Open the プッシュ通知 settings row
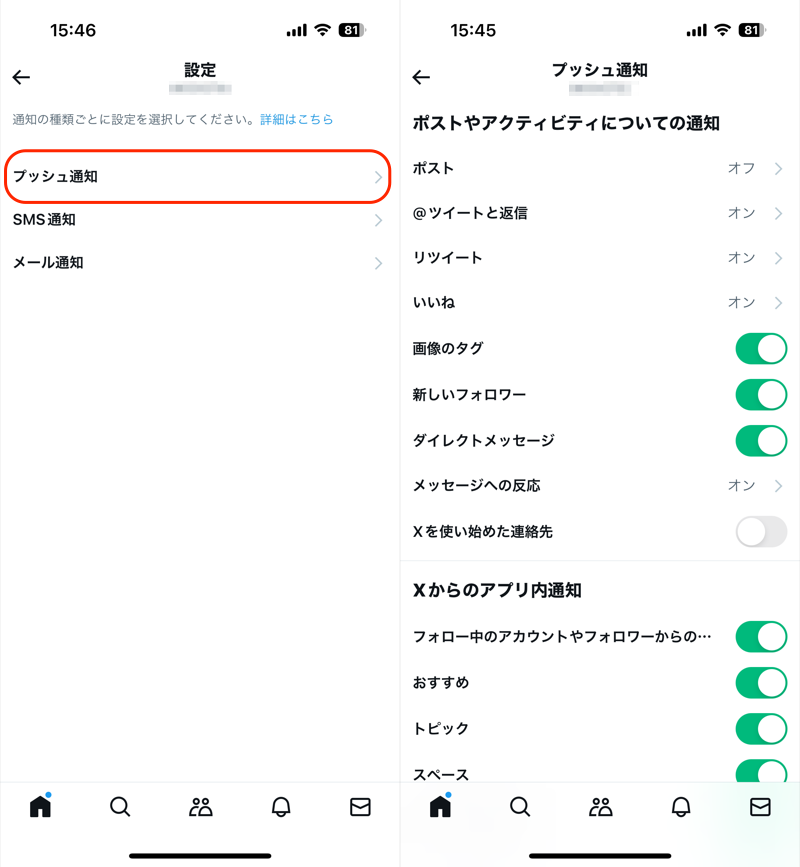800x867 pixels. [197, 177]
